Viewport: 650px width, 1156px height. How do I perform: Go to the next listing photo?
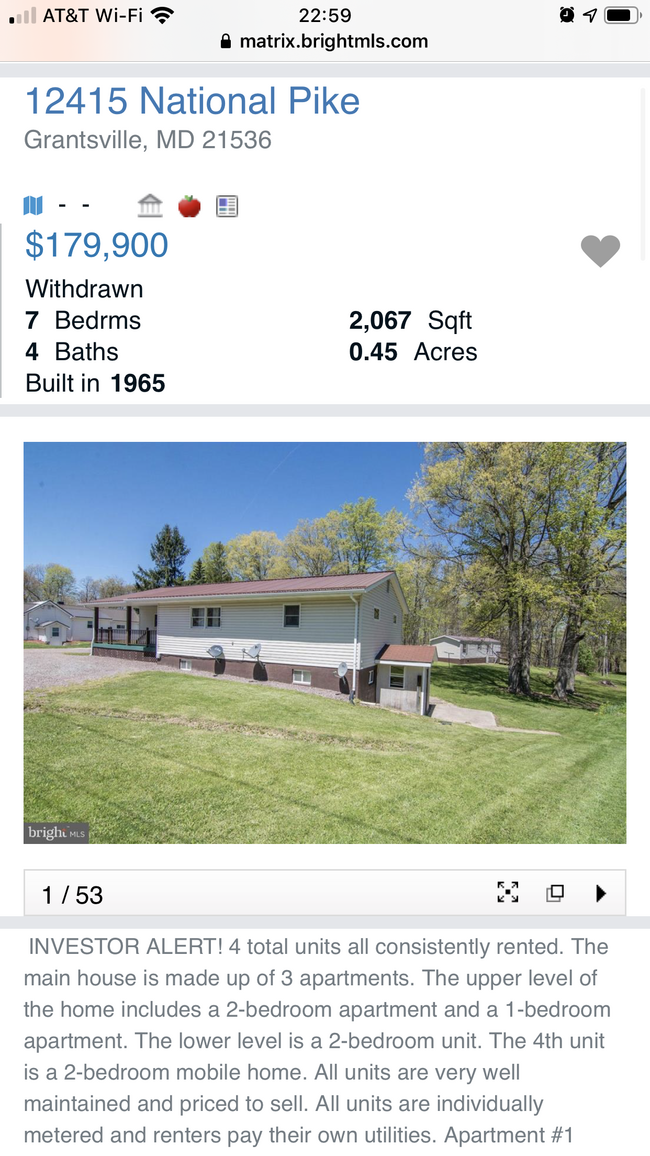[601, 893]
